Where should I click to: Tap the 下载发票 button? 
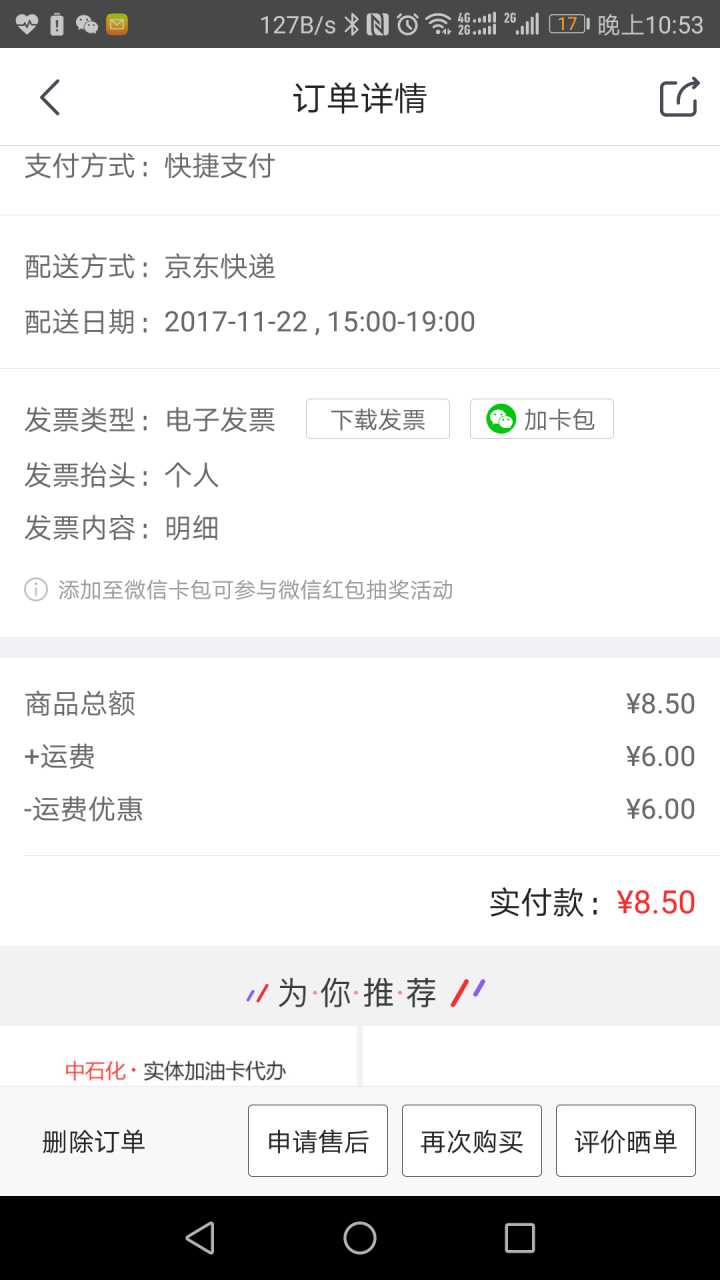point(377,419)
